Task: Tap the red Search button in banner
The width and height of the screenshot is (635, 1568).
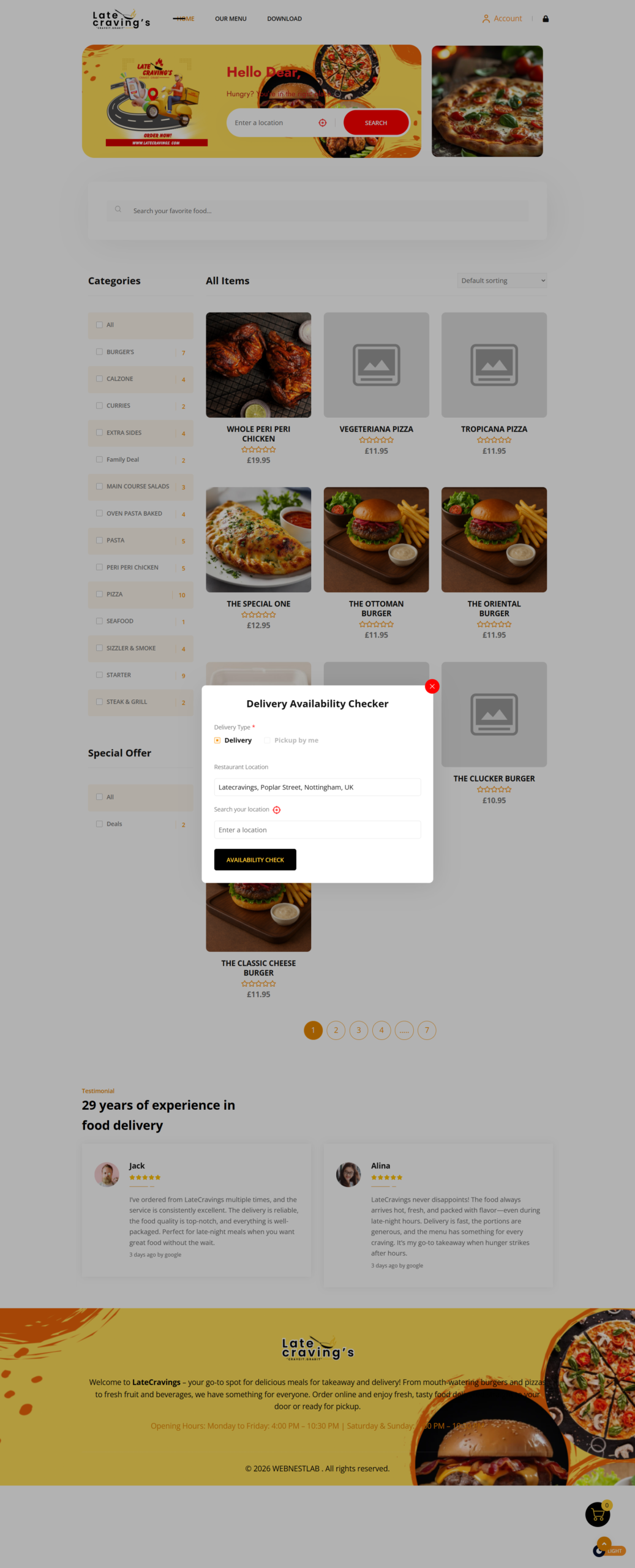Action: click(x=375, y=123)
